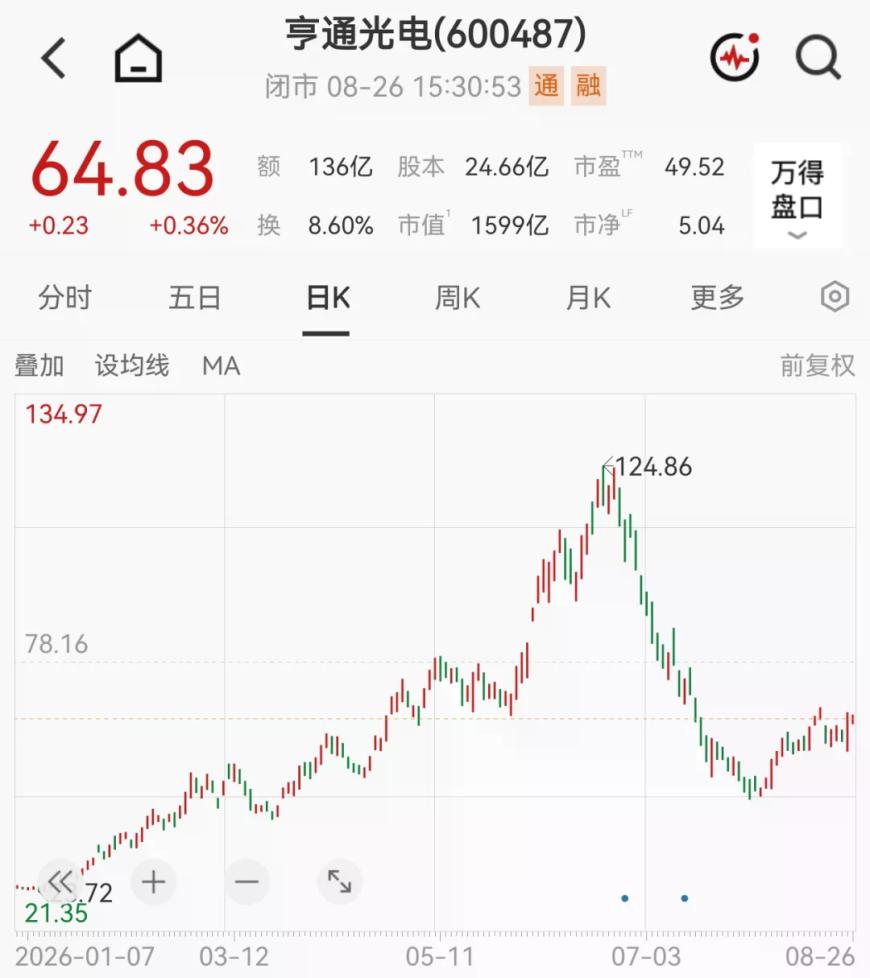This screenshot has height=978, width=870.
Task: Search stocks with the magnifier
Action: click(x=819, y=58)
